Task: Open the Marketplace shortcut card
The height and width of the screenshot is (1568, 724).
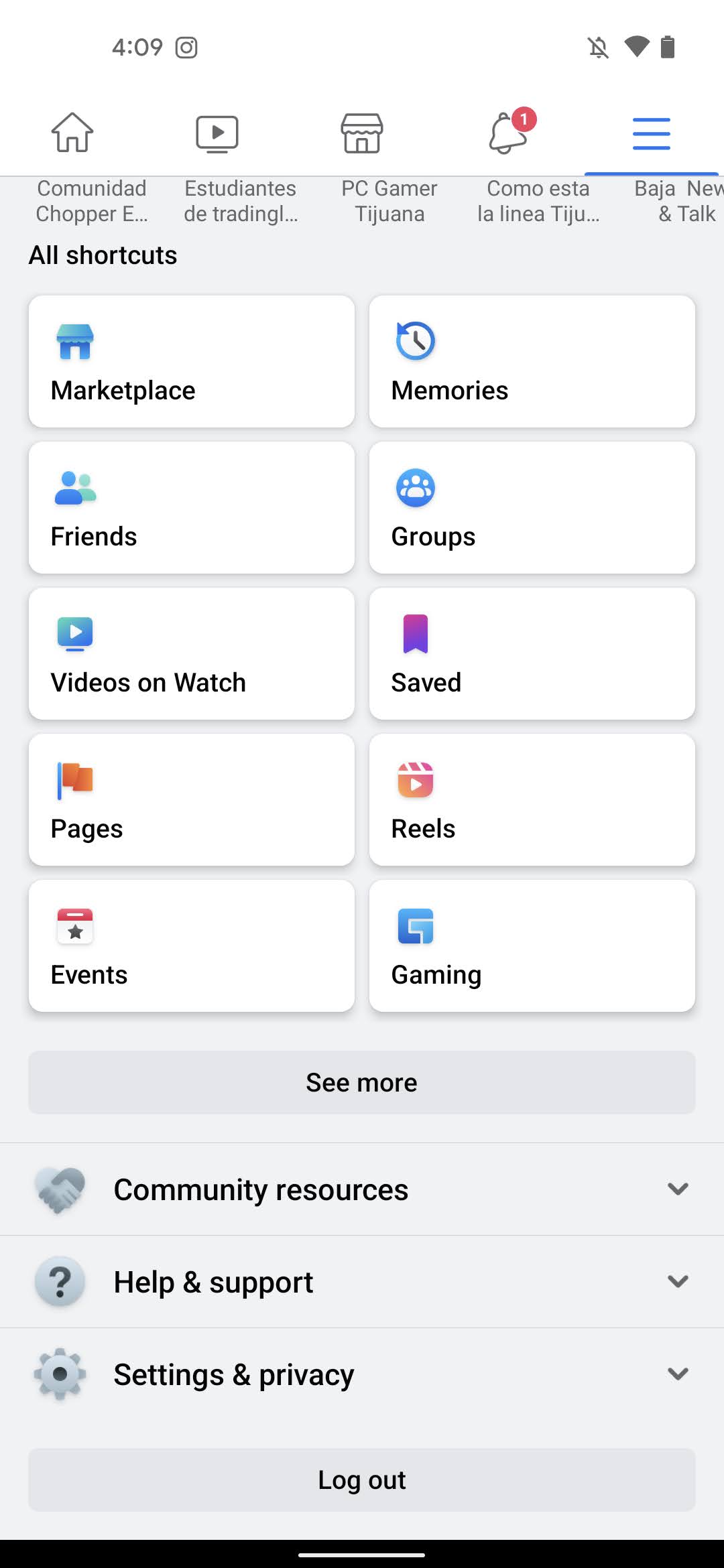Action: [x=192, y=361]
